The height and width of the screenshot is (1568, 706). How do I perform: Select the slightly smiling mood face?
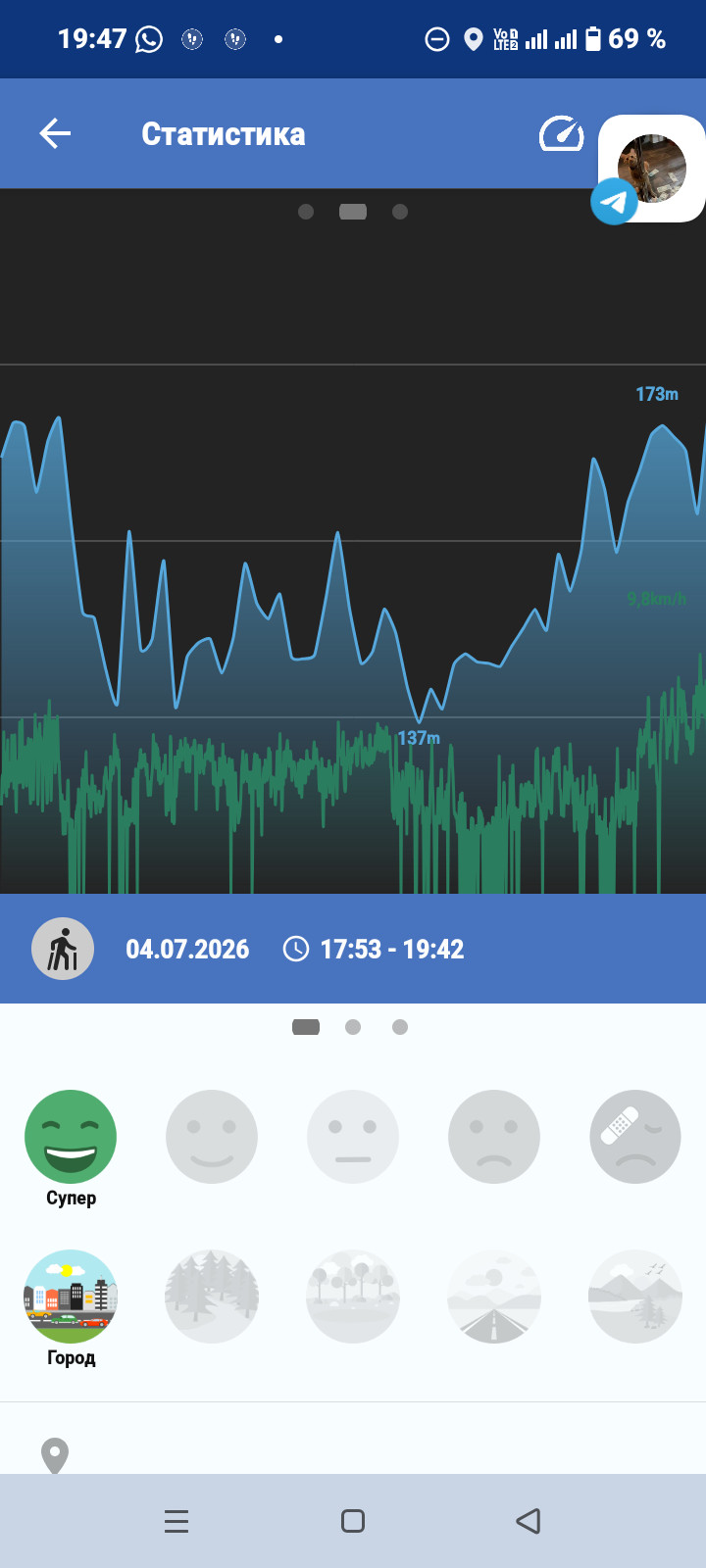(212, 1137)
